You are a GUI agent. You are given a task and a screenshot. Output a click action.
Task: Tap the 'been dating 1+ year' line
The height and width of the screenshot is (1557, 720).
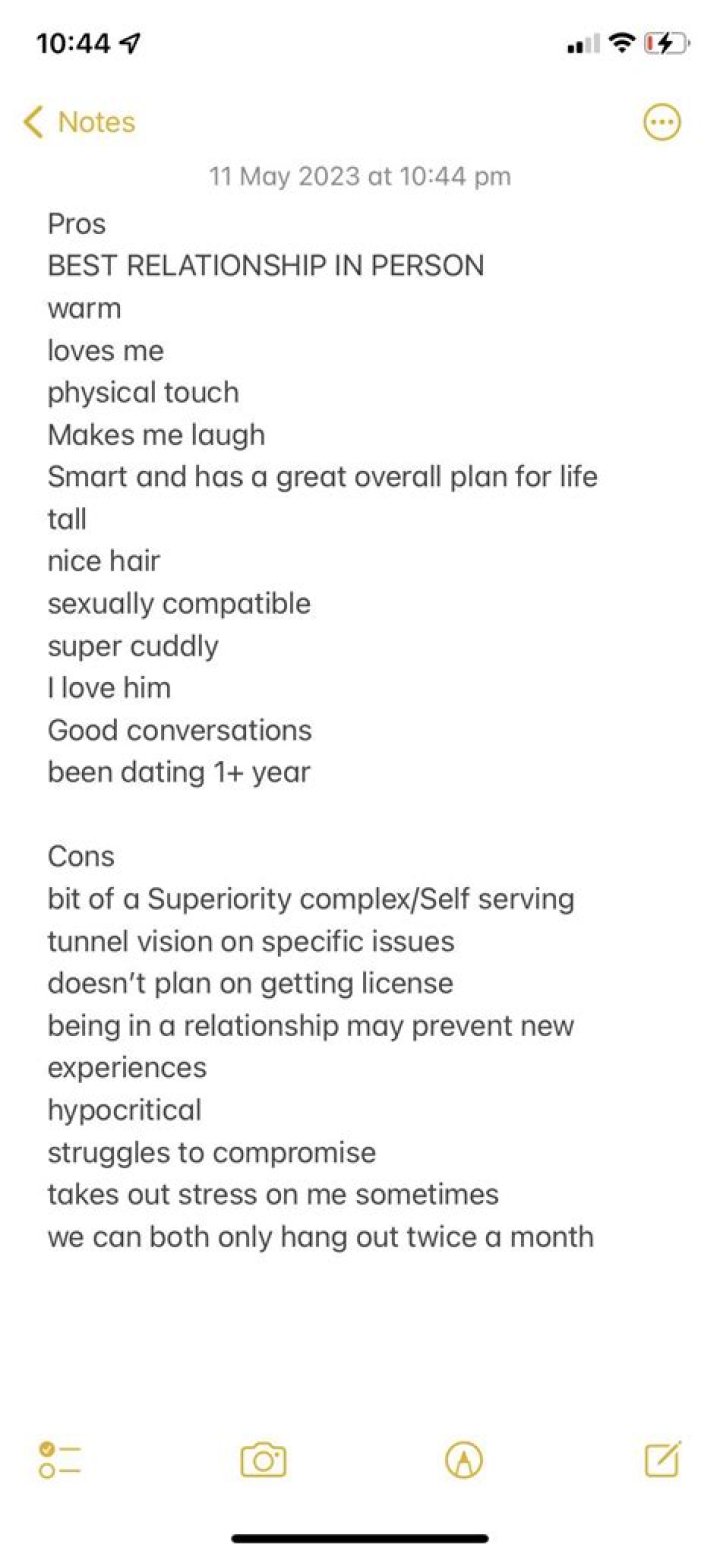[178, 771]
